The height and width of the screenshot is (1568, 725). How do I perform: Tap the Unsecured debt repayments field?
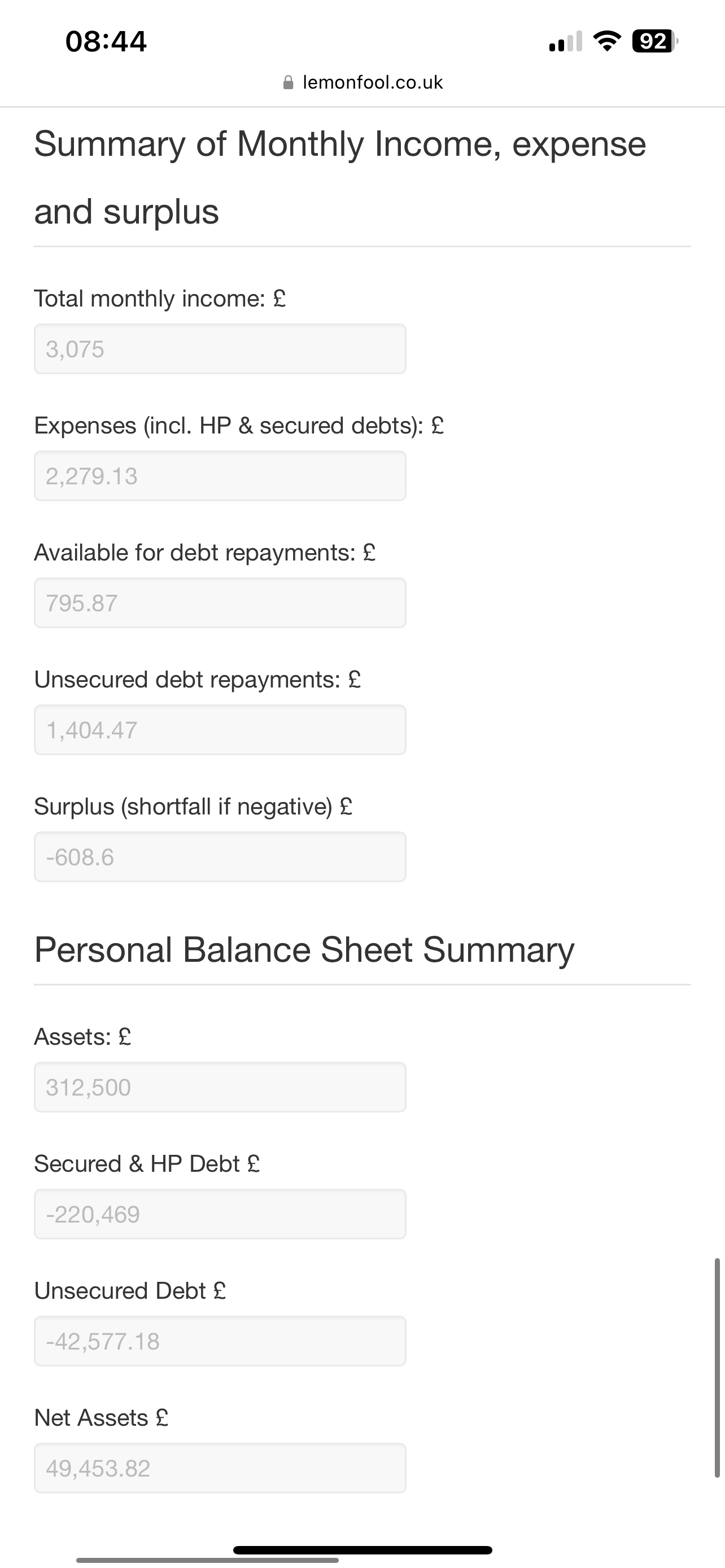tap(220, 730)
